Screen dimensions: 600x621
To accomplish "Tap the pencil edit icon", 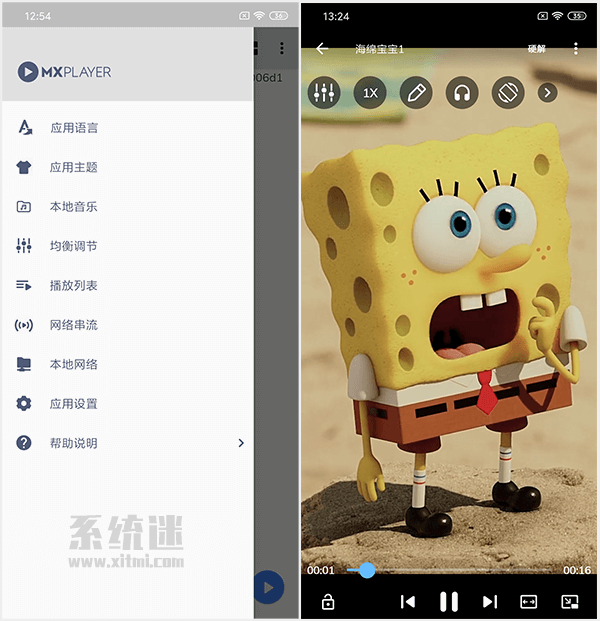I will pyautogui.click(x=416, y=93).
